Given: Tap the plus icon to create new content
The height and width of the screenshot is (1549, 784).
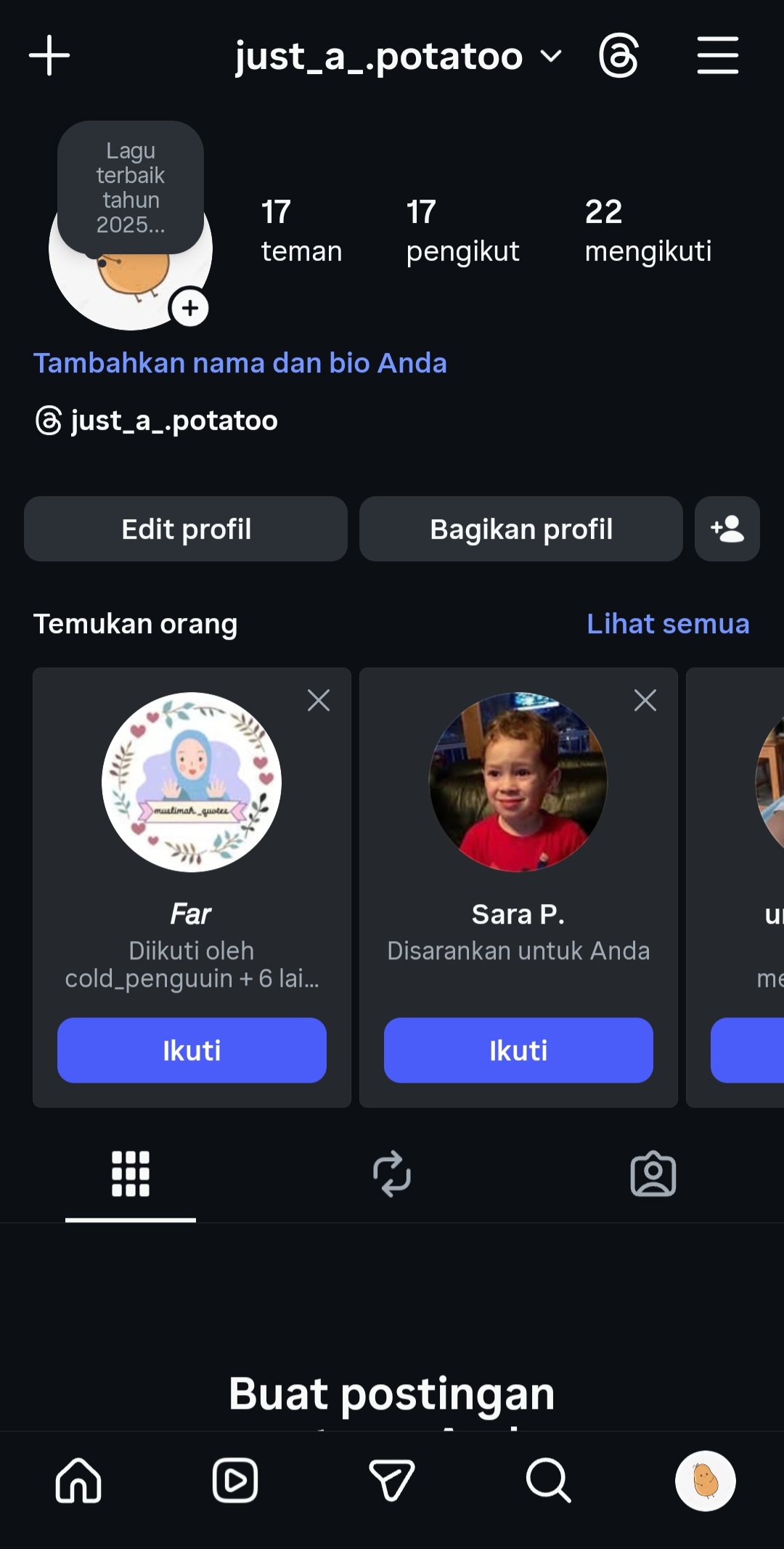Looking at the screenshot, I should [x=49, y=55].
